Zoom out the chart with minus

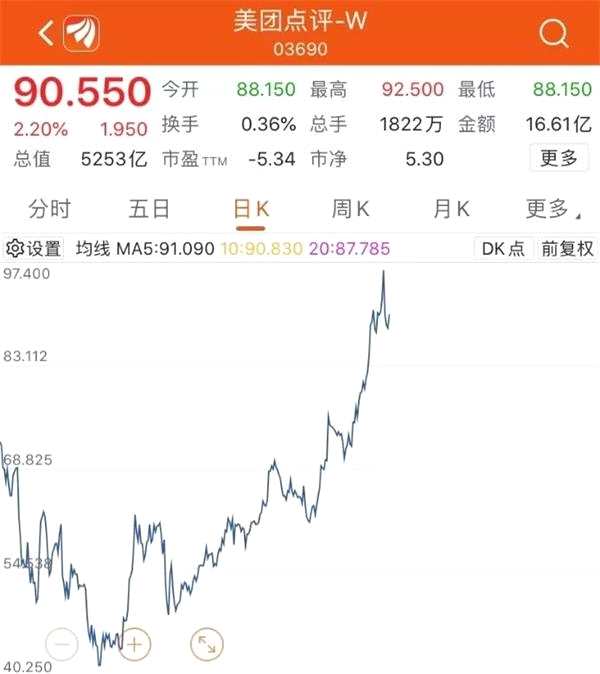point(62,644)
